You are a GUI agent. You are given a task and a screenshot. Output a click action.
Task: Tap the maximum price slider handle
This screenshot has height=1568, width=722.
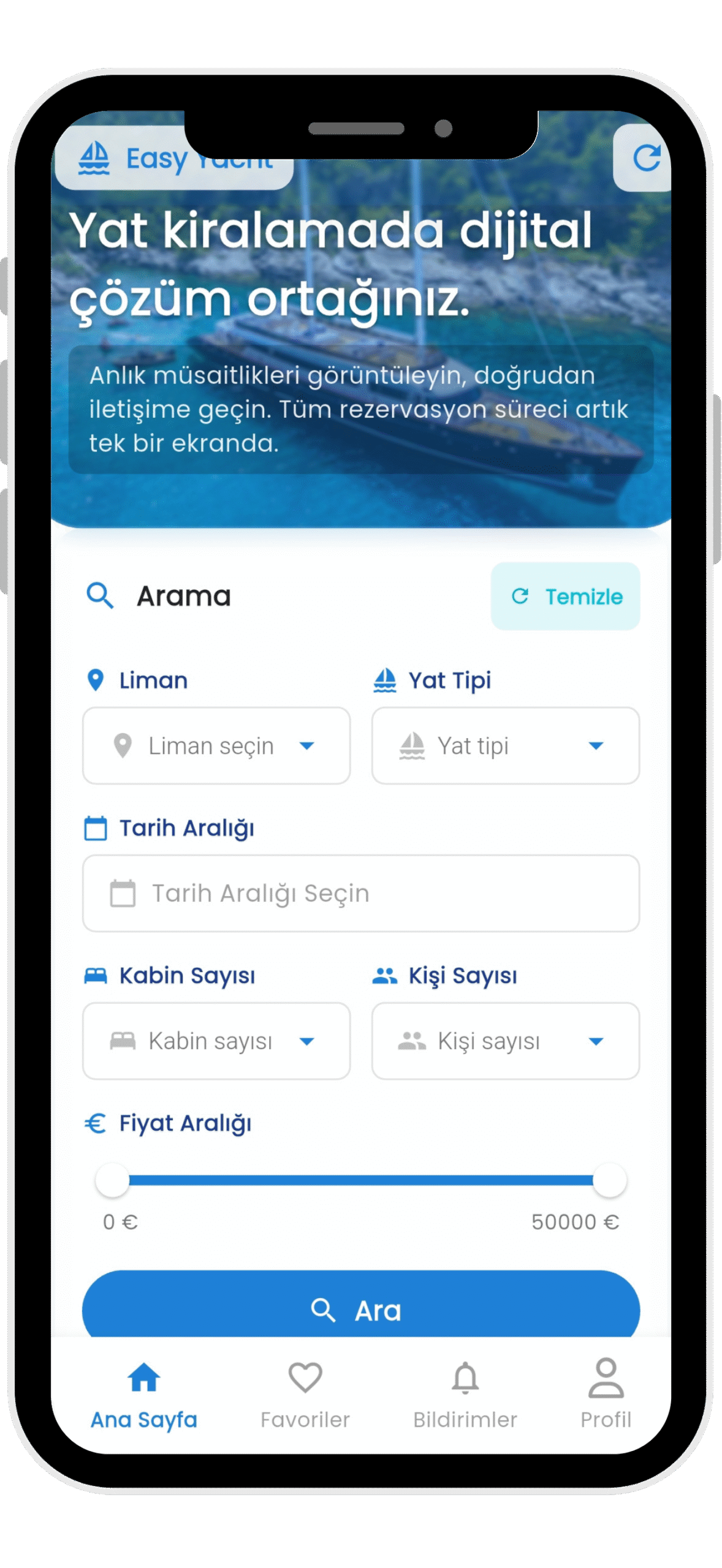click(609, 1180)
